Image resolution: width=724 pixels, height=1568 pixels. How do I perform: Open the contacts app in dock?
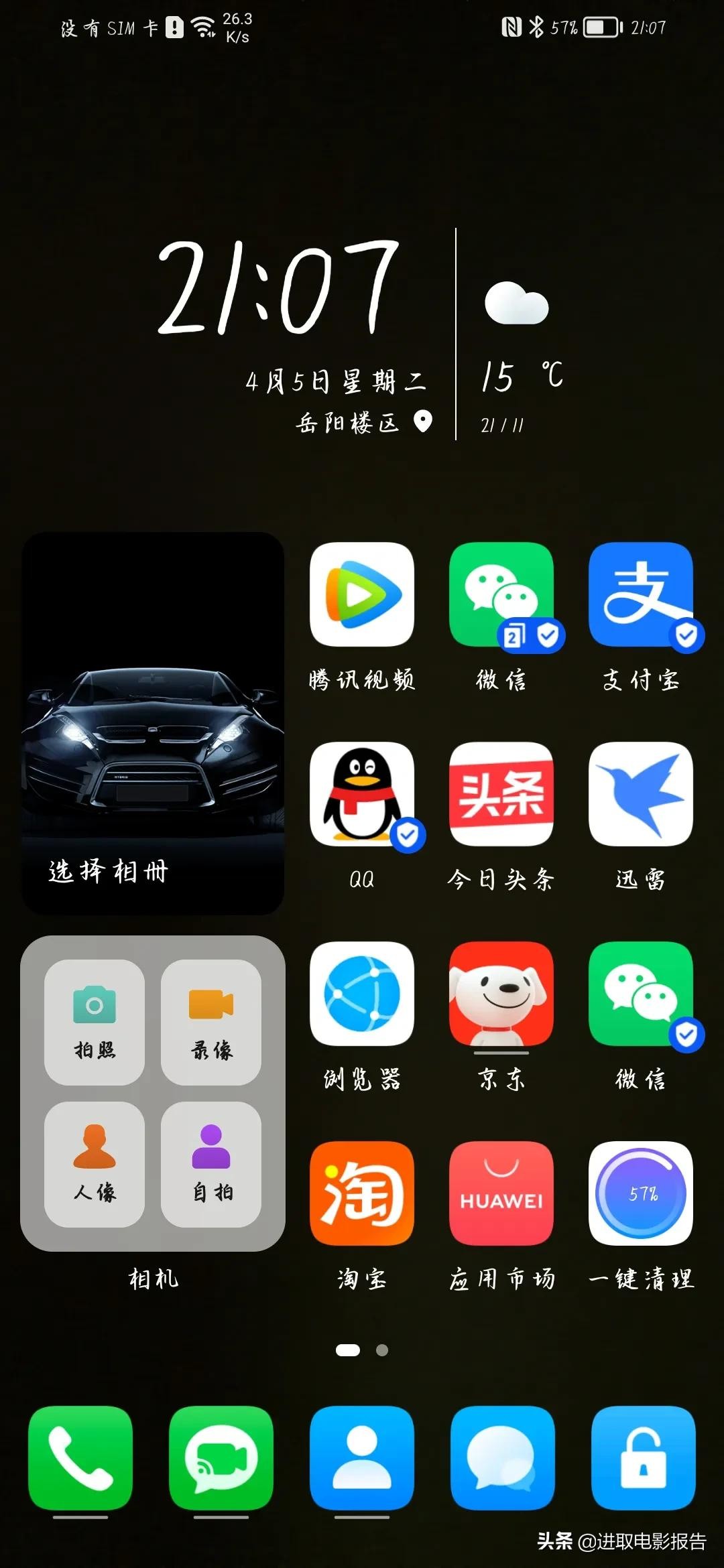(362, 1457)
